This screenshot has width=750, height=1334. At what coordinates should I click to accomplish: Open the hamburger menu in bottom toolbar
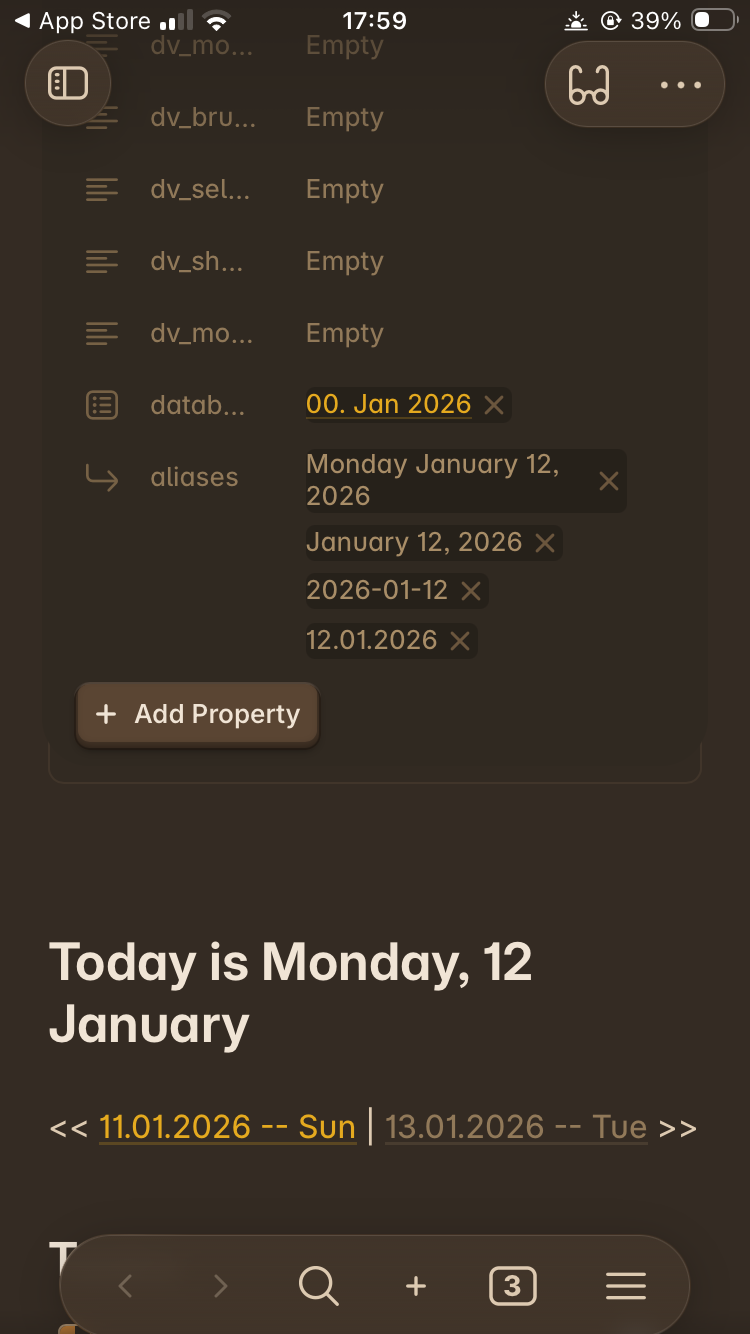coord(626,1286)
